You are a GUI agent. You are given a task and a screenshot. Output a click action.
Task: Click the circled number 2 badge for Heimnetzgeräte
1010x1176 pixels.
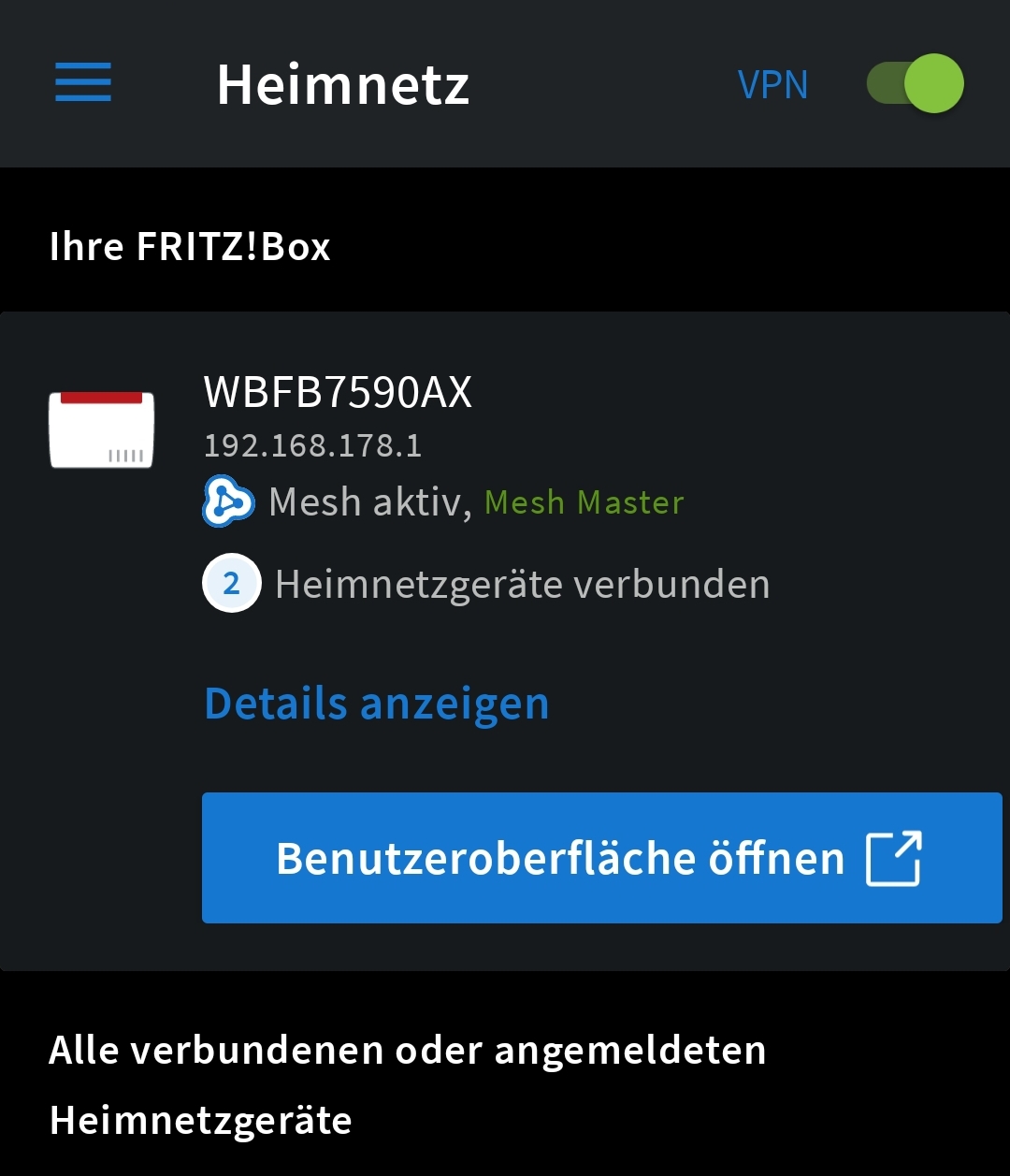(x=231, y=583)
